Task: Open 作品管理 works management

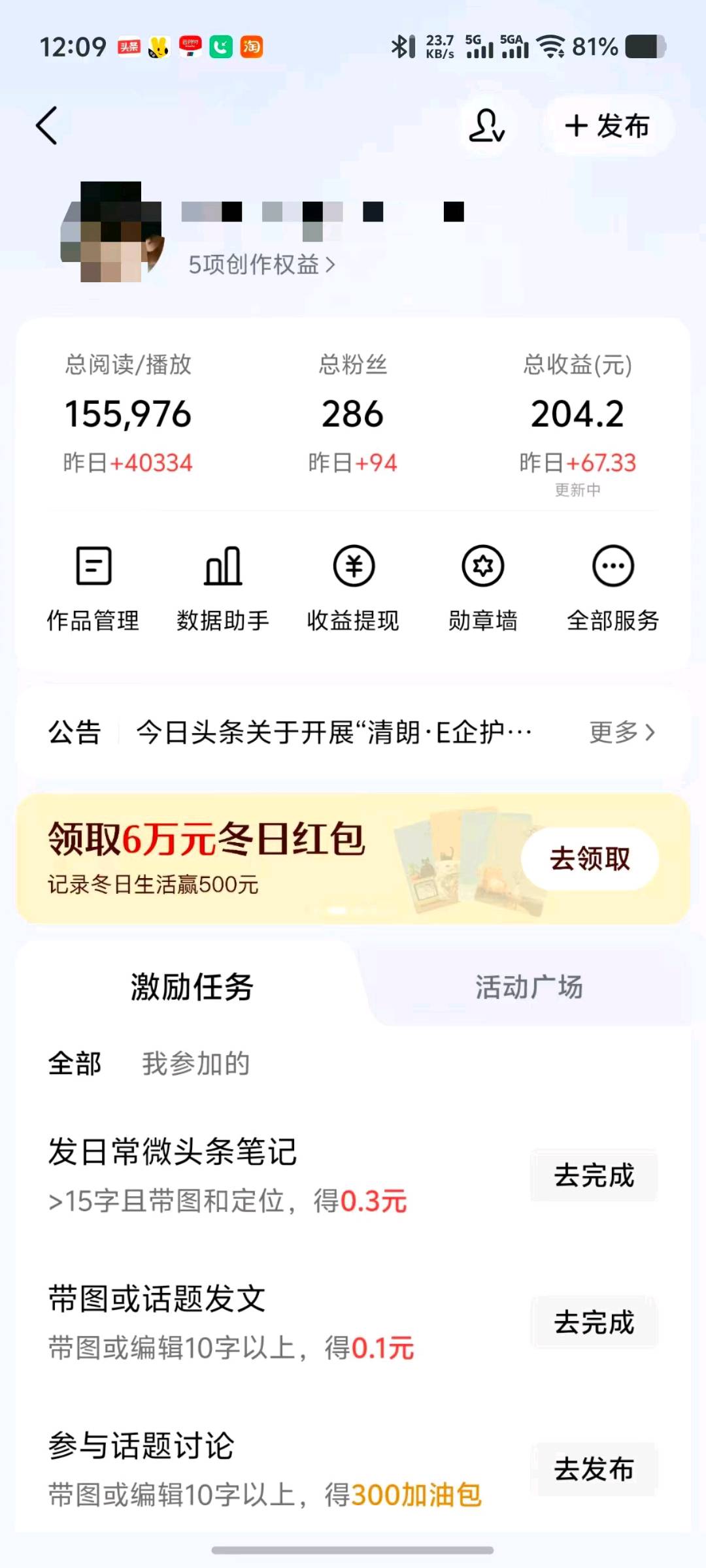Action: 94,588
